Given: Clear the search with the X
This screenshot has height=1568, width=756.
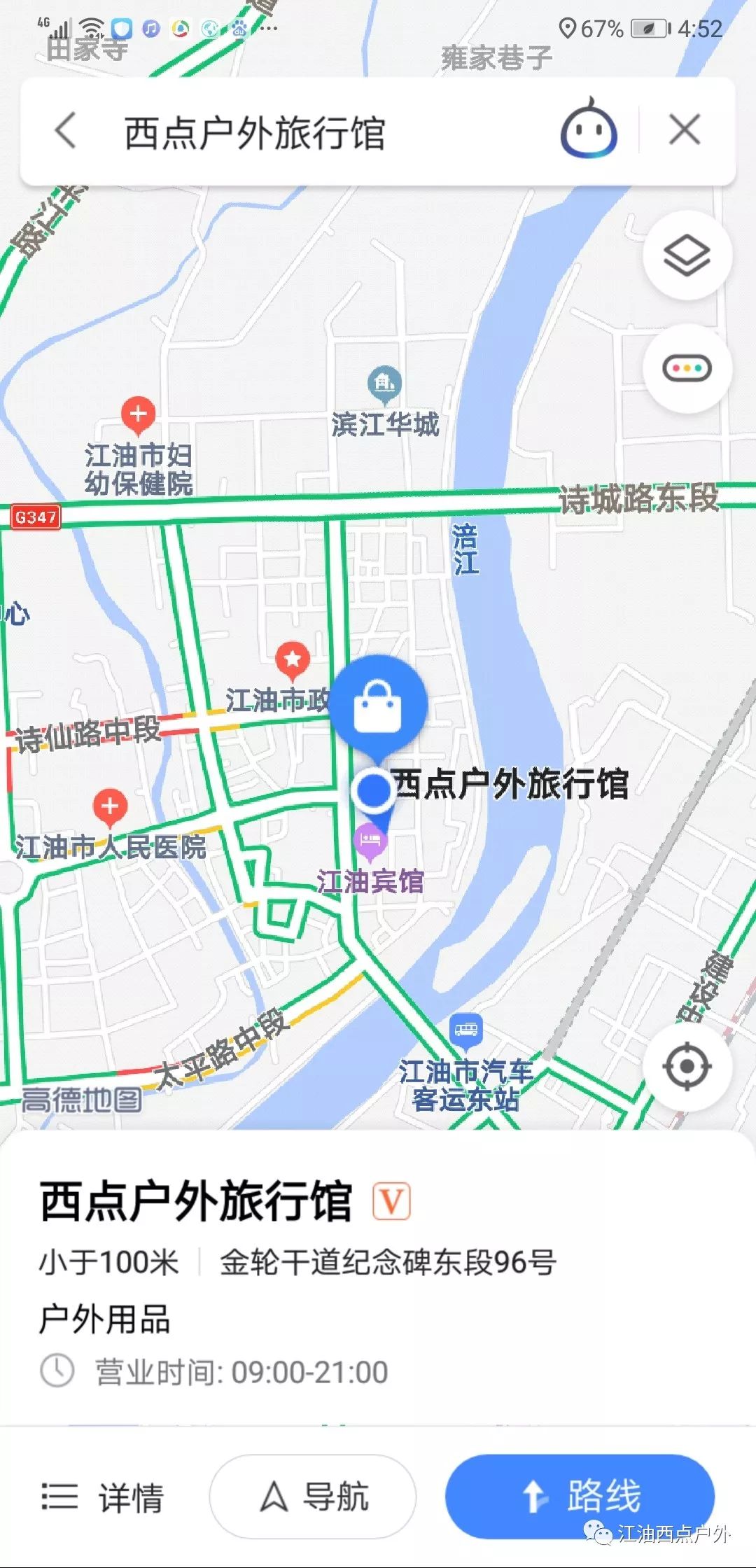Looking at the screenshot, I should [684, 130].
